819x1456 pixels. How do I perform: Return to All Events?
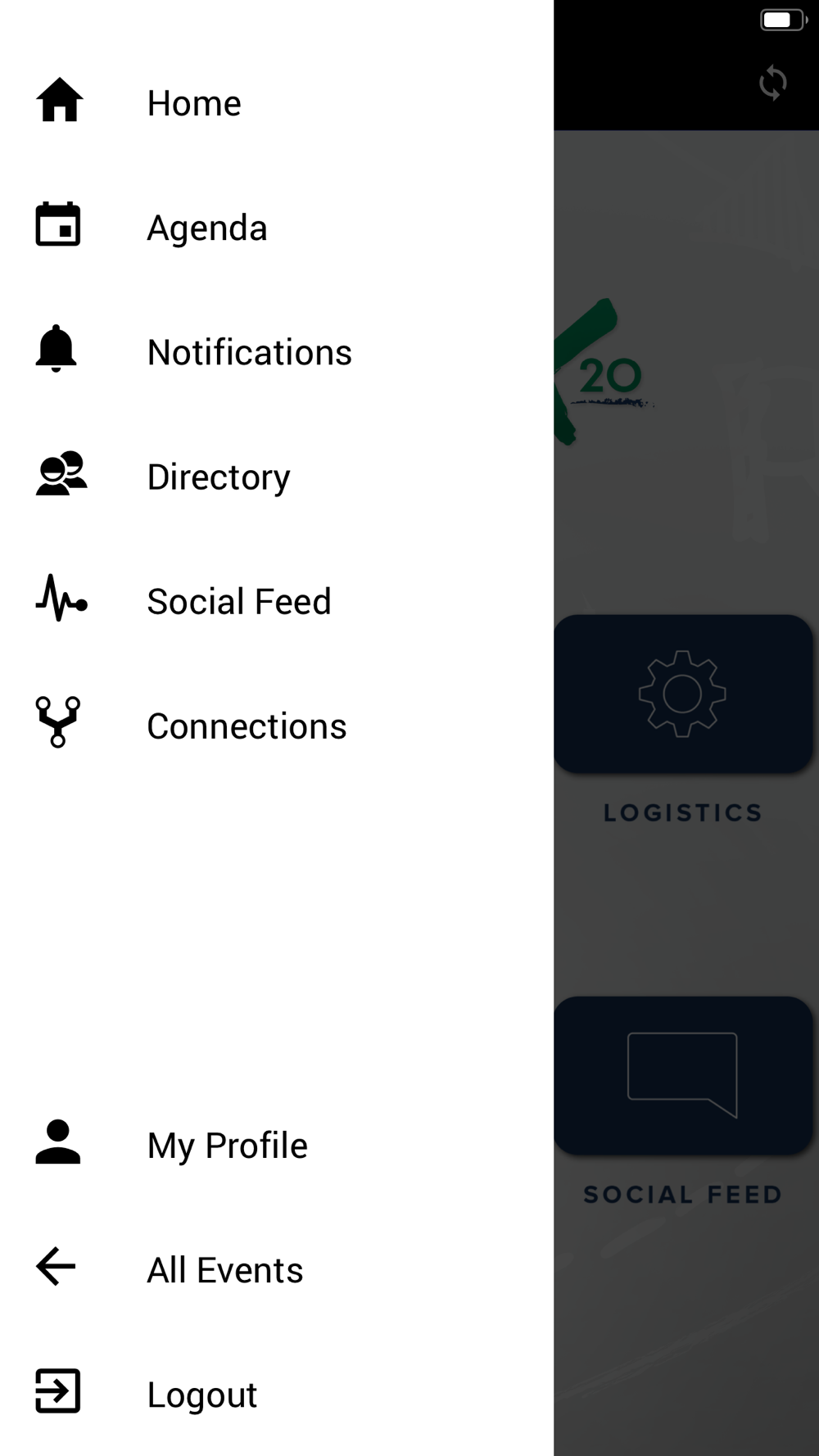pos(276,1269)
